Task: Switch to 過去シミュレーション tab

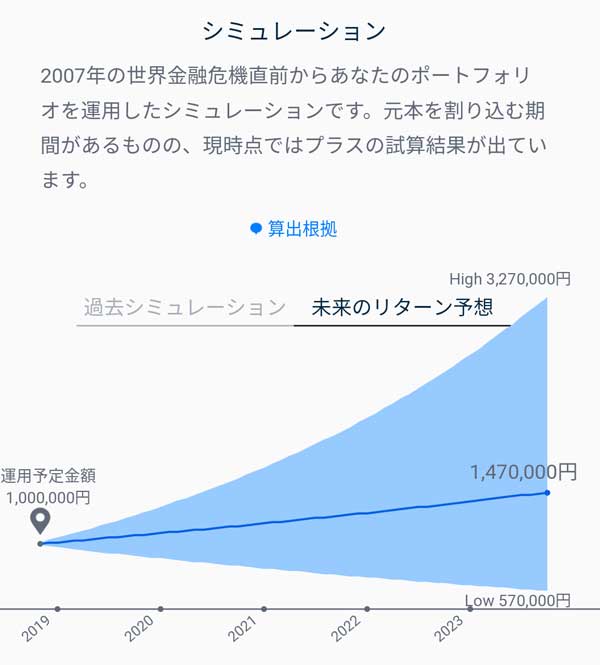Action: click(185, 307)
